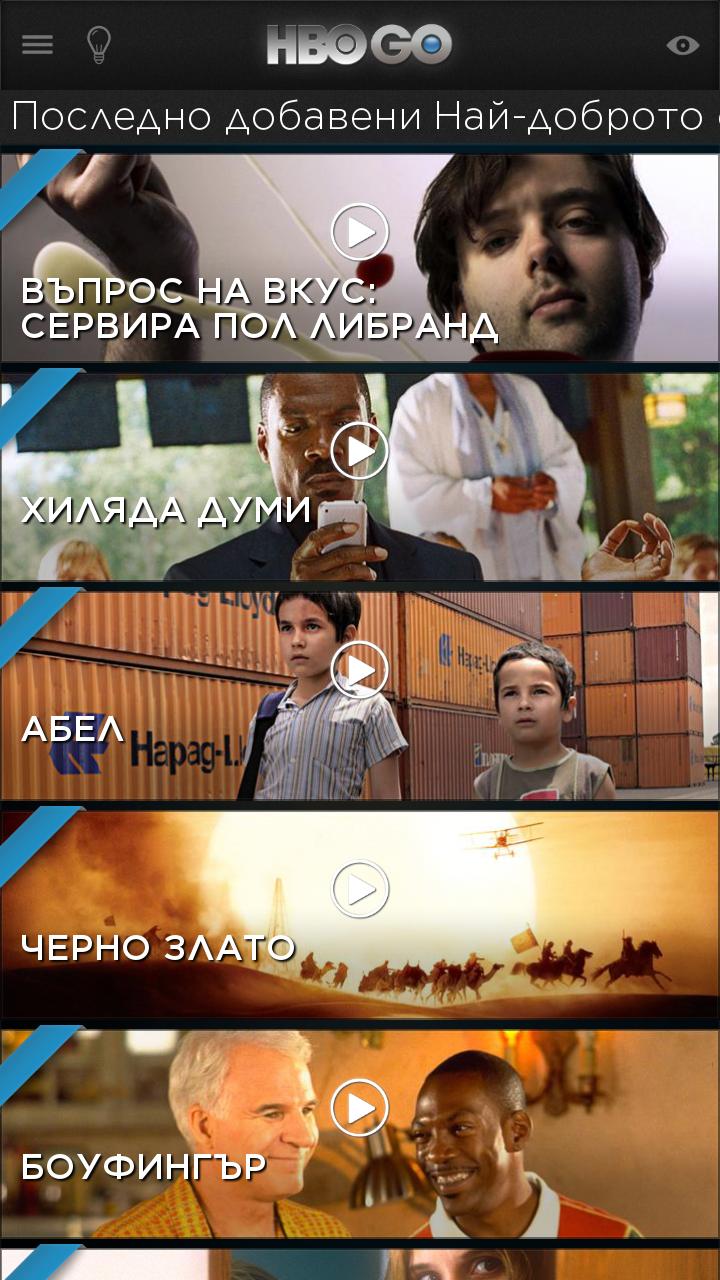720x1280 pixels.
Task: Open the hamburger drawer menu
Action: tap(37, 45)
